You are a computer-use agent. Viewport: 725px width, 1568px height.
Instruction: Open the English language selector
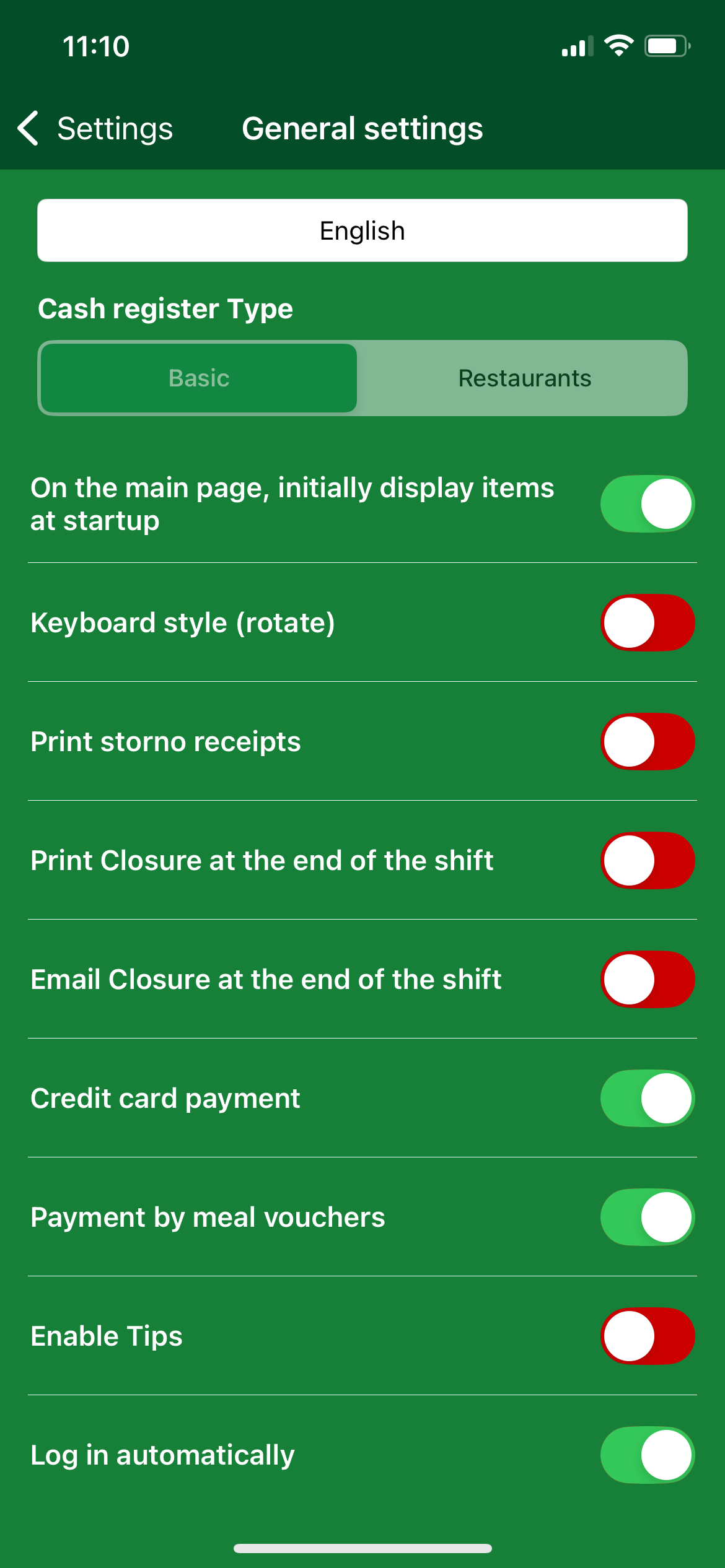(x=362, y=230)
